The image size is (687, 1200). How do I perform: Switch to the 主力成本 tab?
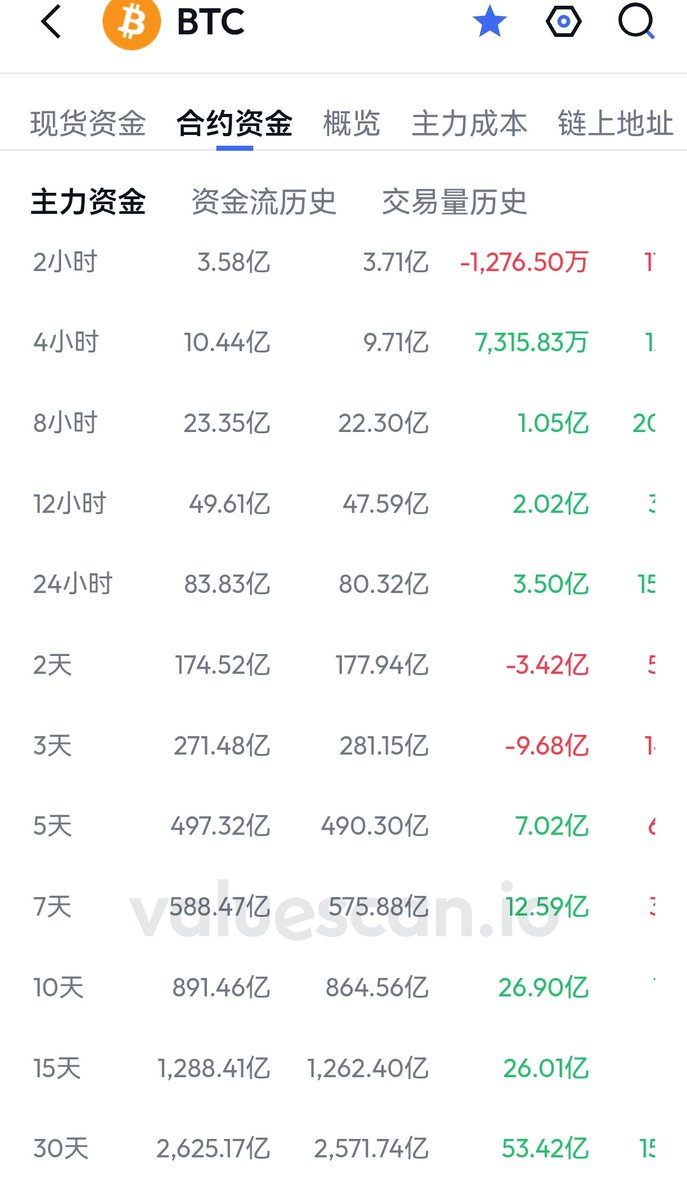point(469,123)
